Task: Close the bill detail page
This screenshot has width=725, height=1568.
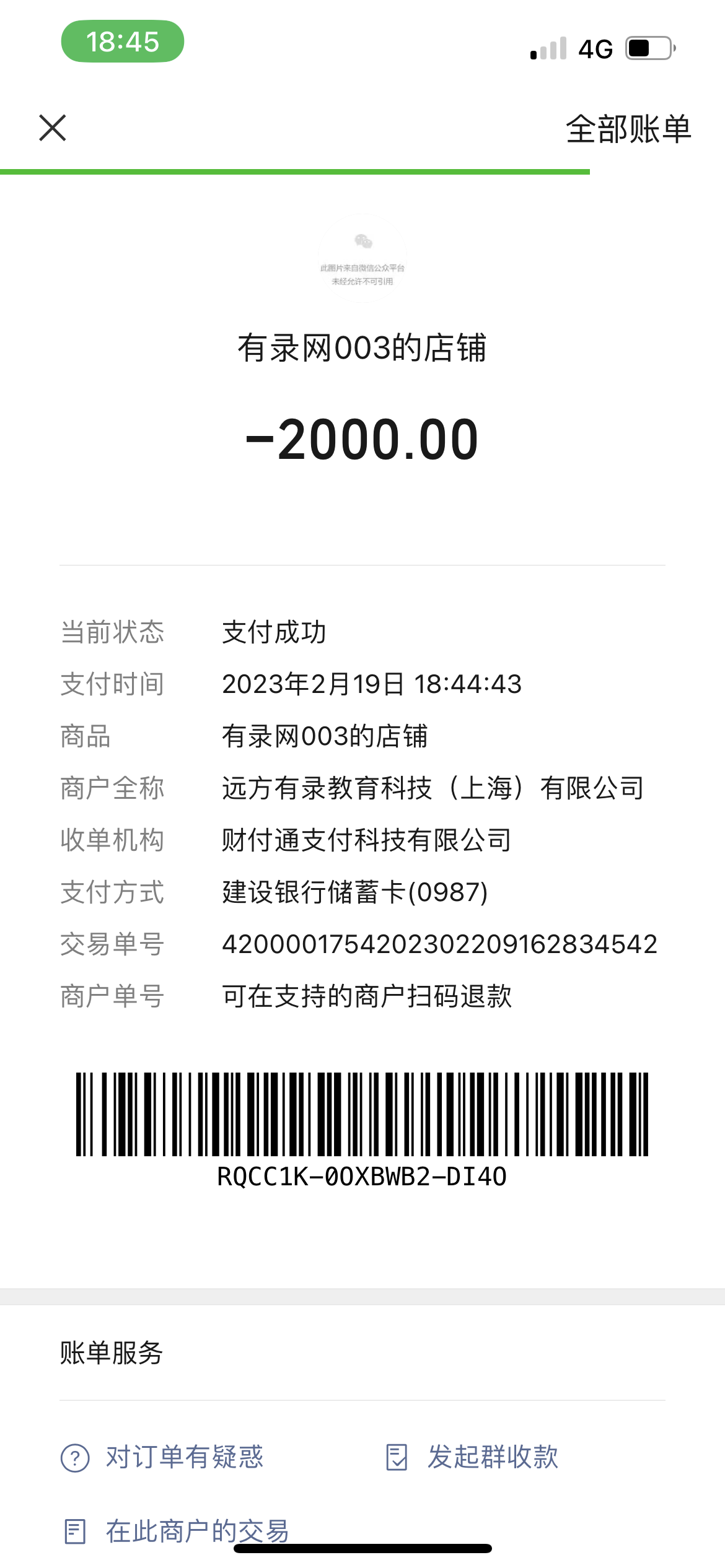Action: tap(53, 128)
